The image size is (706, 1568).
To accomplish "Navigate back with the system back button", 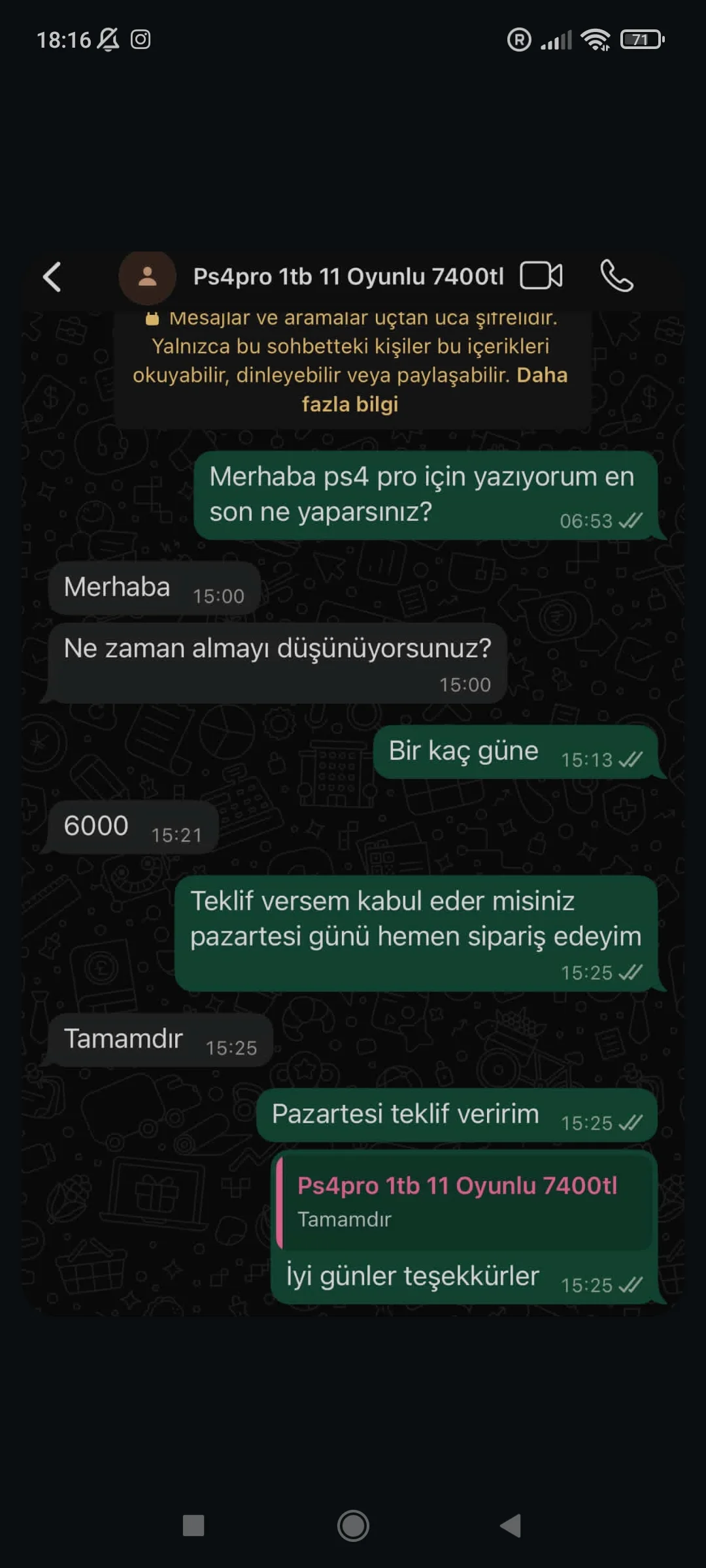I will (x=511, y=1526).
